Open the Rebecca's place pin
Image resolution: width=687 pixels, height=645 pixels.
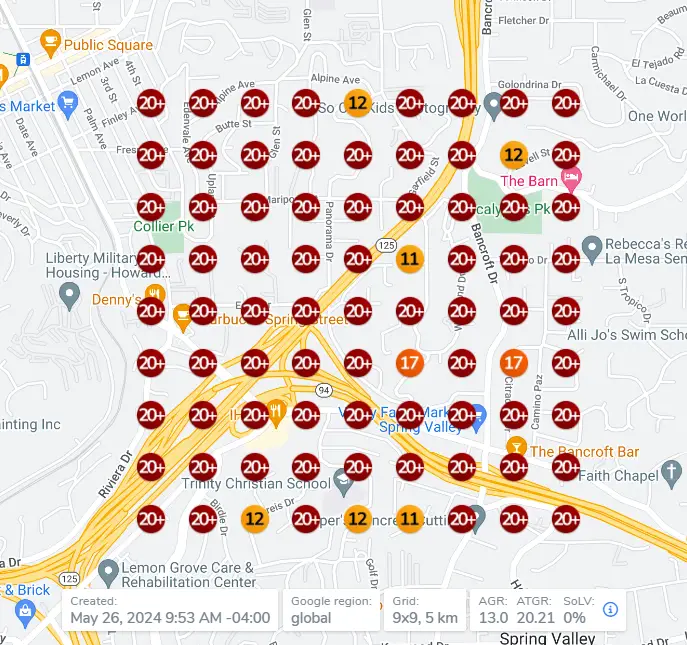coord(591,245)
